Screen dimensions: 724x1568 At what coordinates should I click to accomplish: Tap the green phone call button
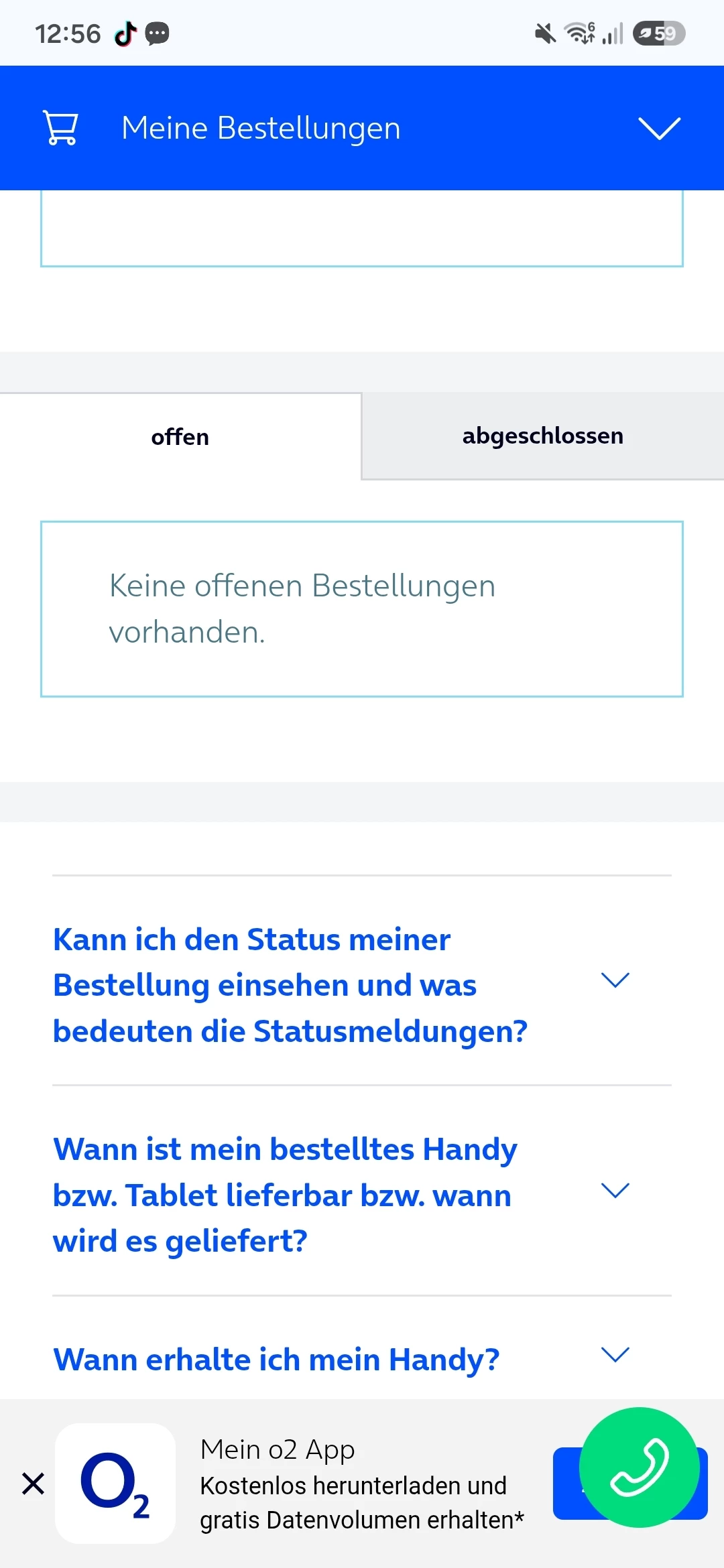tap(639, 1467)
